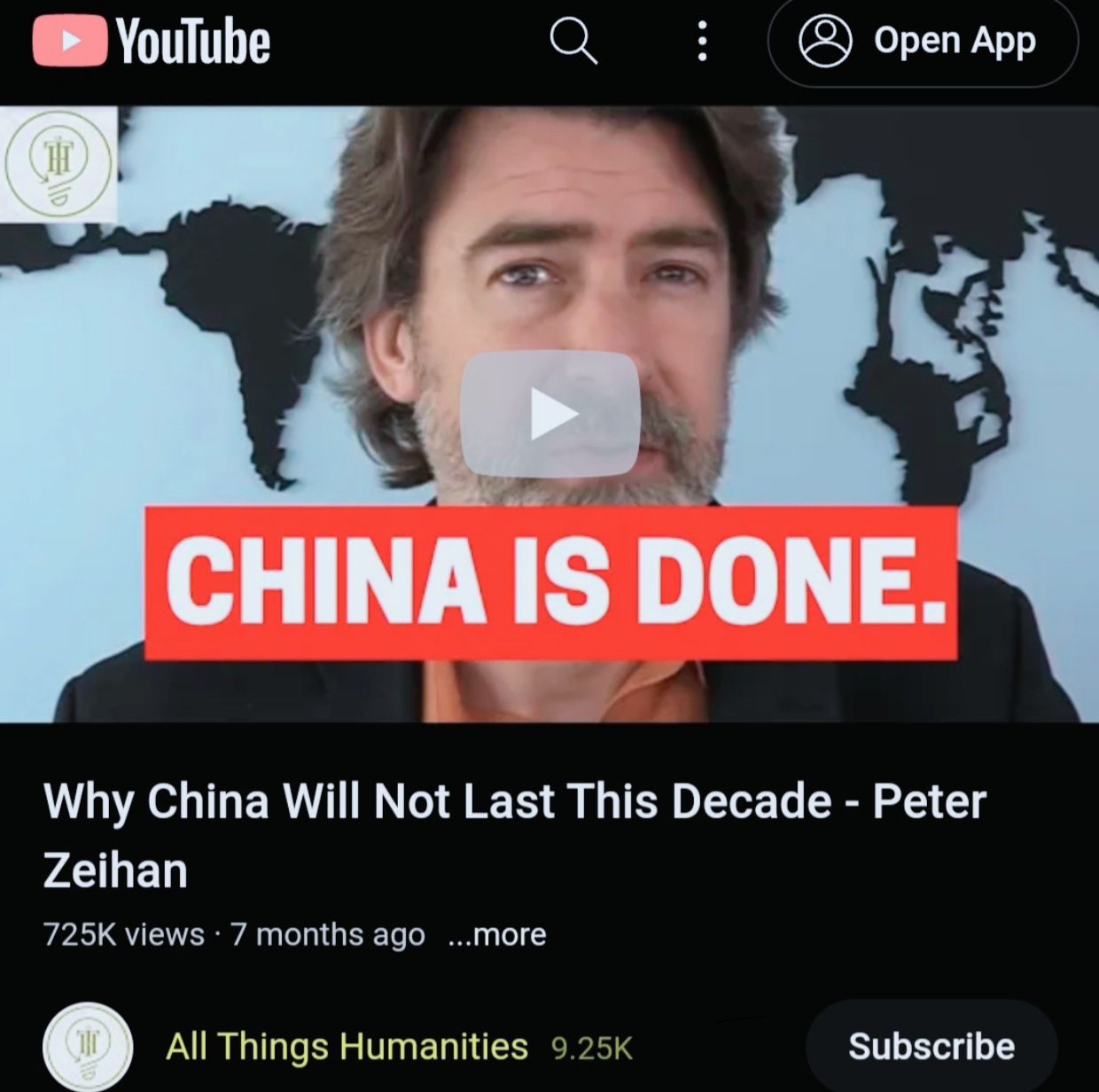Tap the Open App button
The width and height of the screenshot is (1099, 1092).
point(922,41)
